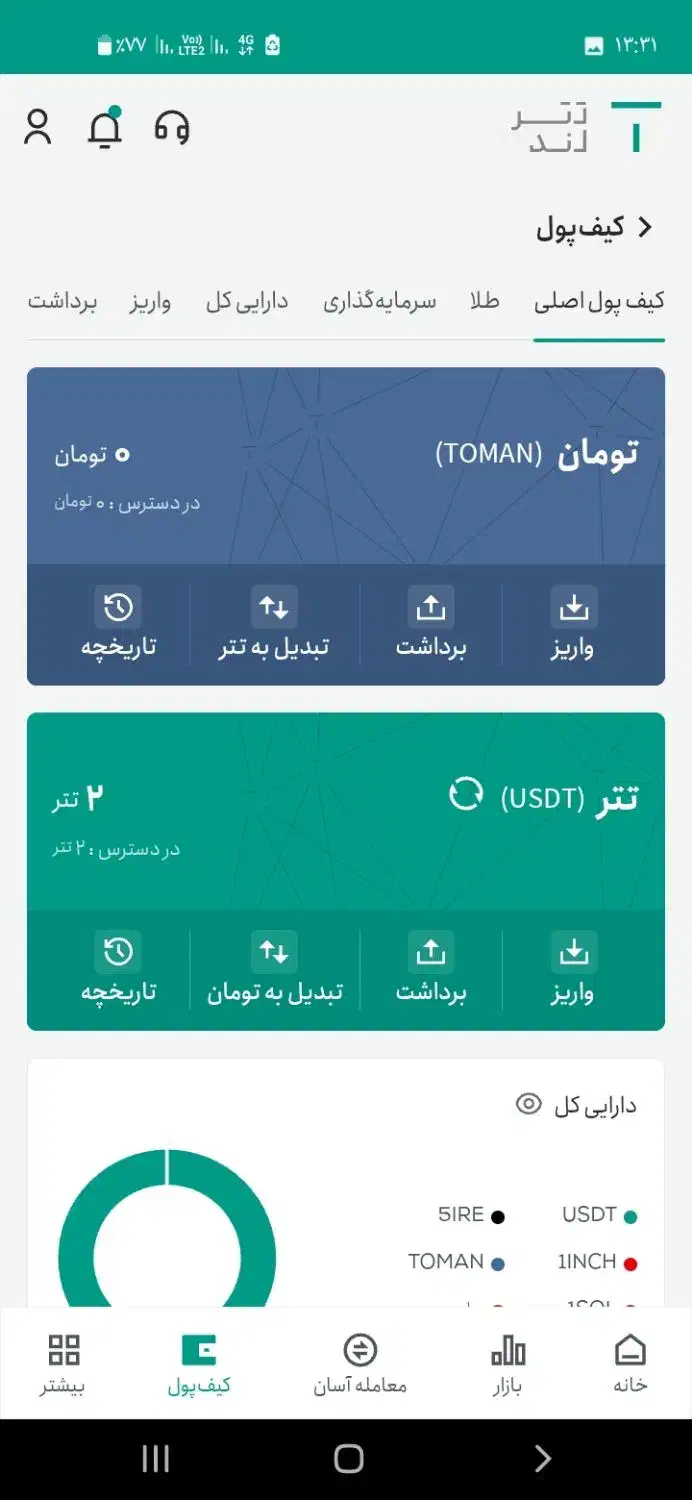Open تاریخچه on the Toman card
692x1500 pixels.
pos(118,624)
